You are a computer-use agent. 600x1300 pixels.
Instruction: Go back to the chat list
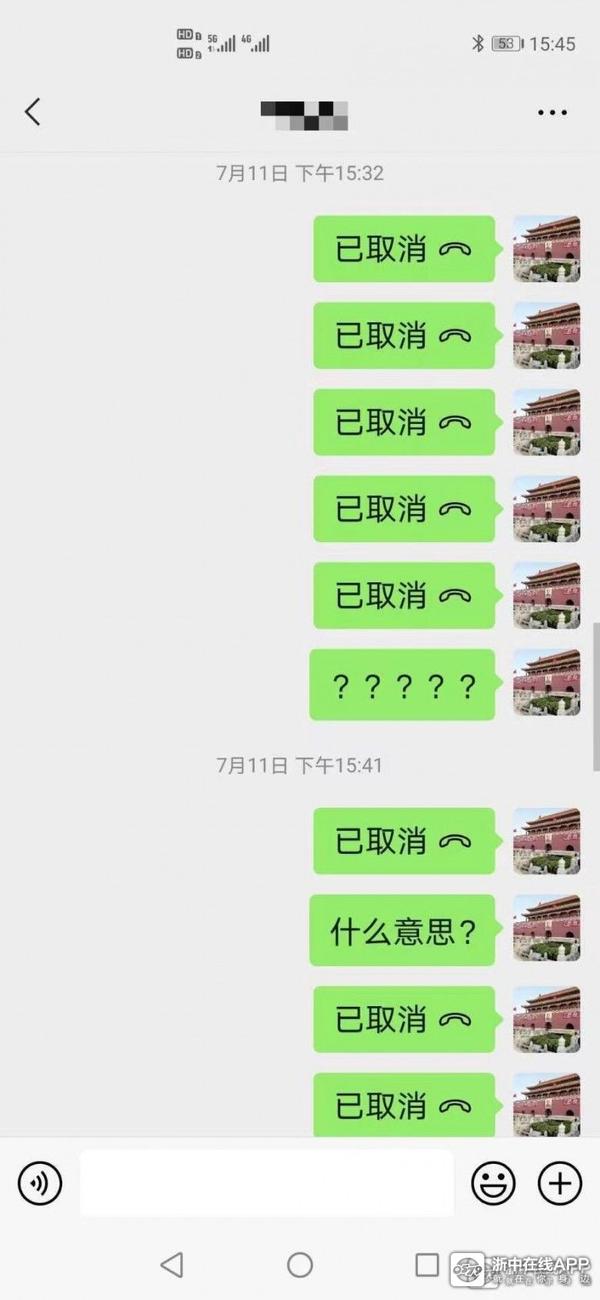coord(33,112)
